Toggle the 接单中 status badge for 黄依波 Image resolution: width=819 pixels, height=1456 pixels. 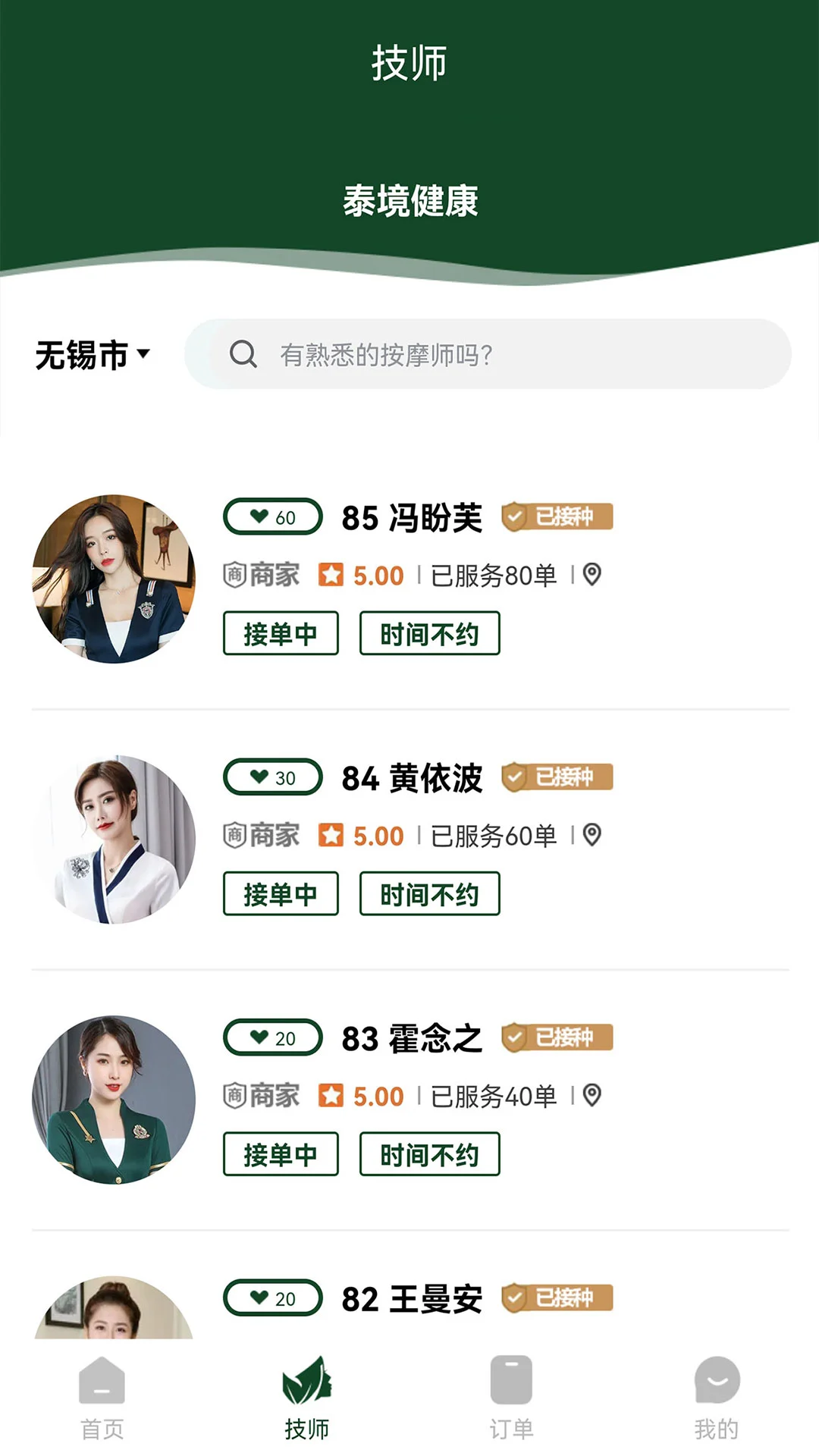(x=280, y=894)
